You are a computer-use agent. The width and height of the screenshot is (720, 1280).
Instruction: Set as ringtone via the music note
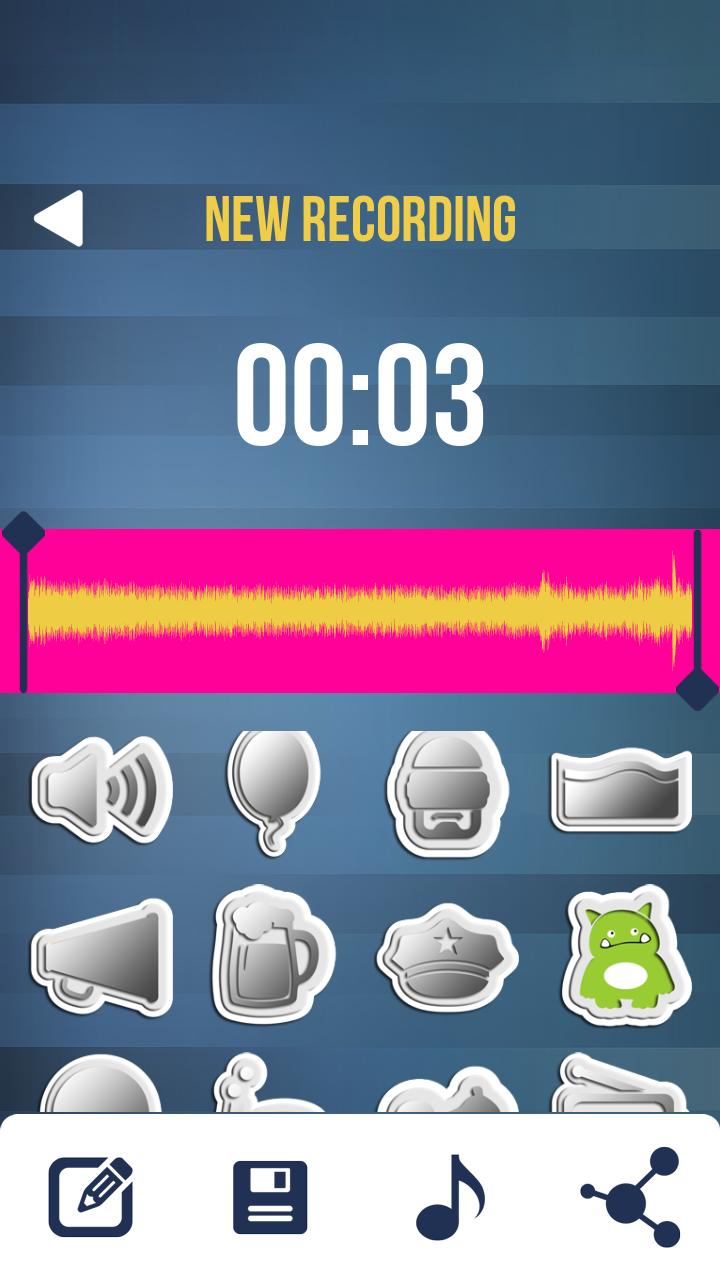tap(450, 1197)
